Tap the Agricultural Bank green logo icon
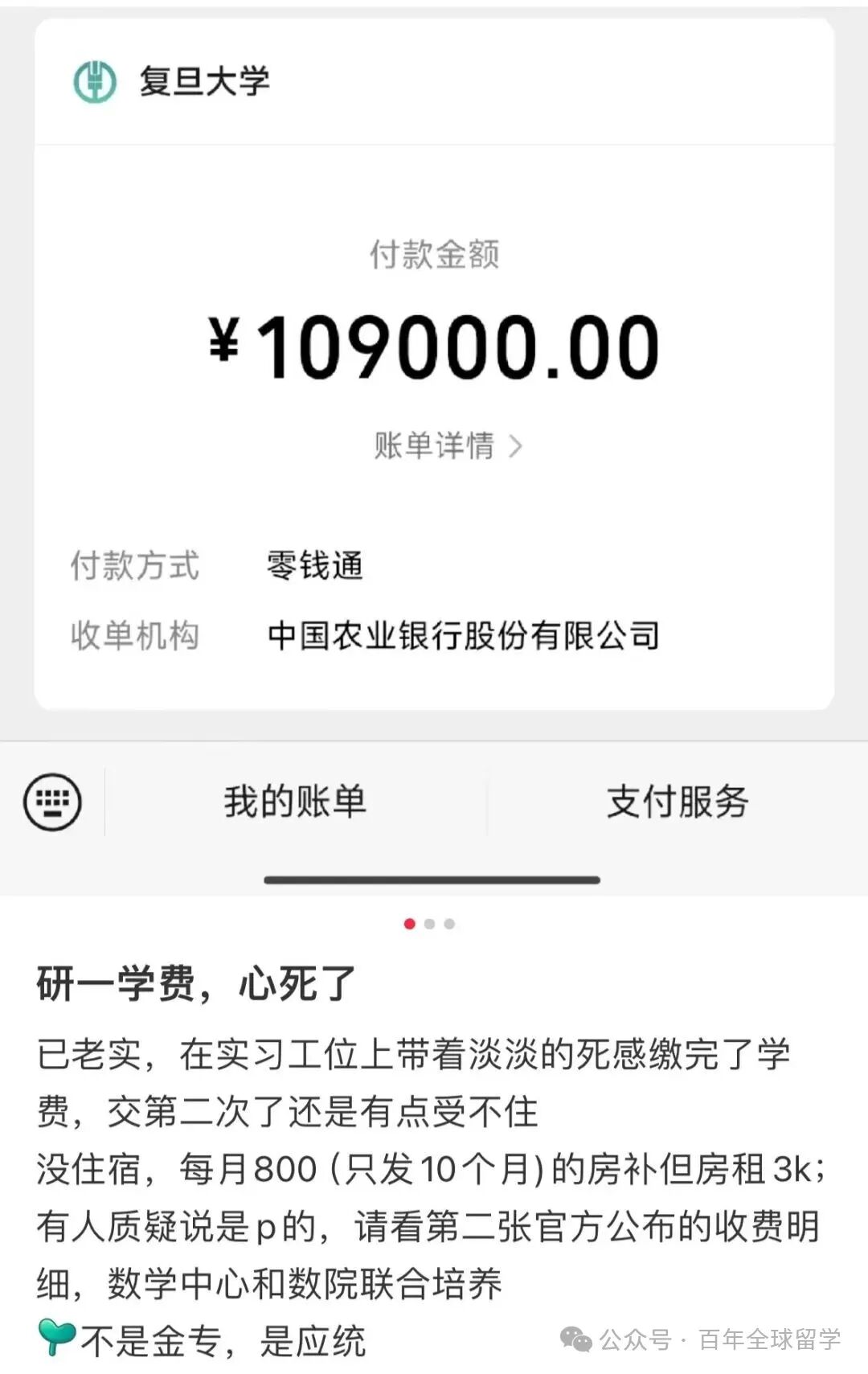Viewport: 868px width, 1374px height. pos(94,80)
